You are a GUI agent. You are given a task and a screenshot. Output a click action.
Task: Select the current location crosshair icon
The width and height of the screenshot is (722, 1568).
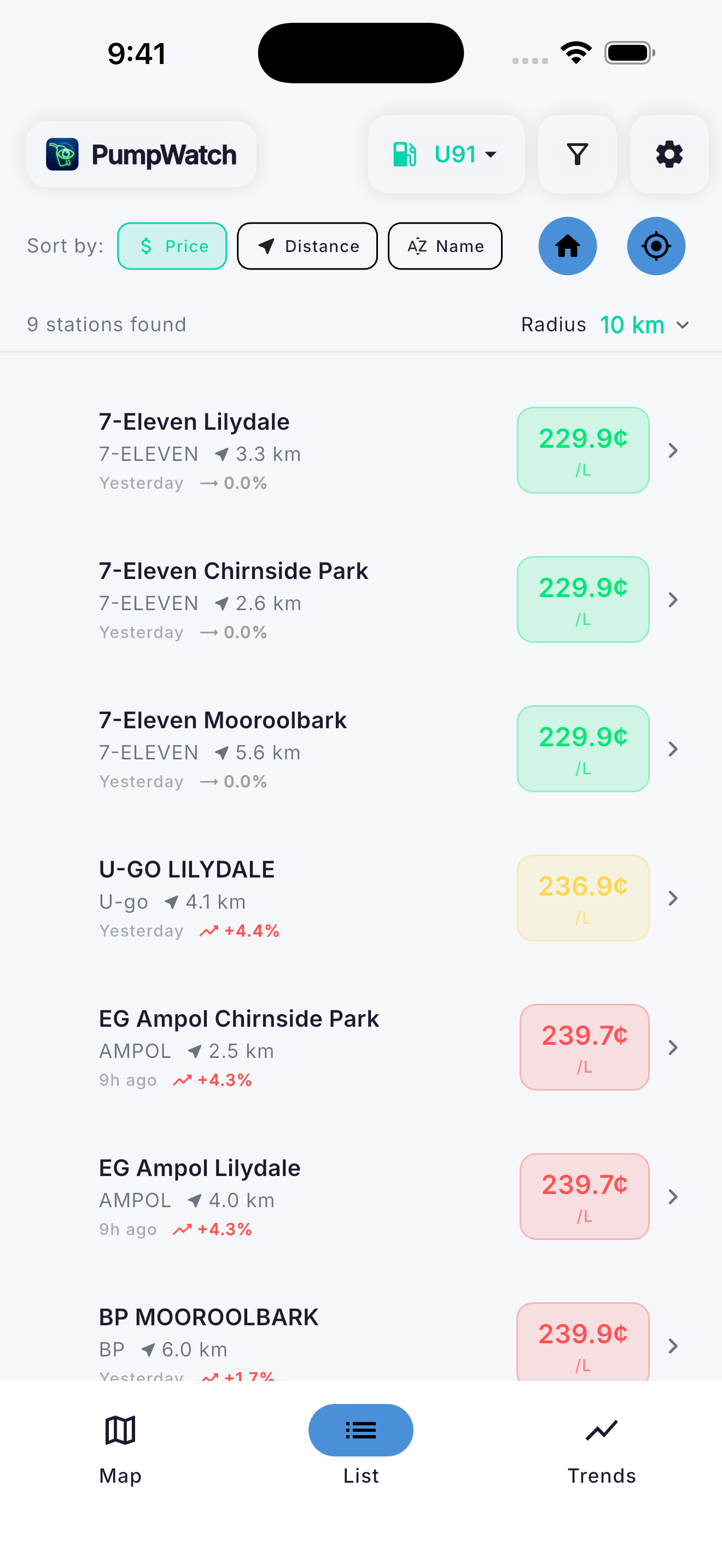(x=656, y=246)
